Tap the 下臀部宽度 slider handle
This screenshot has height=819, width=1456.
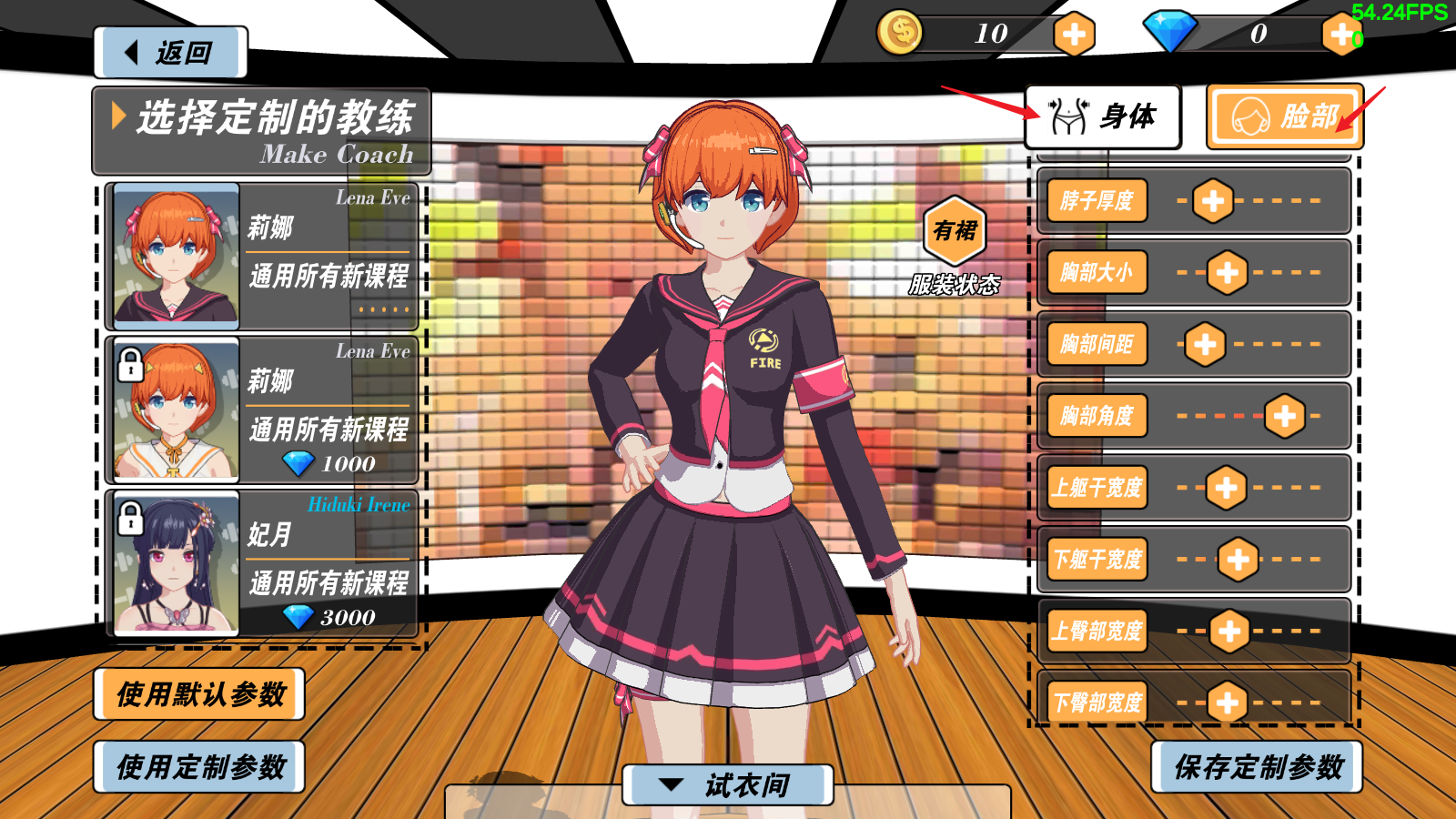1227,702
